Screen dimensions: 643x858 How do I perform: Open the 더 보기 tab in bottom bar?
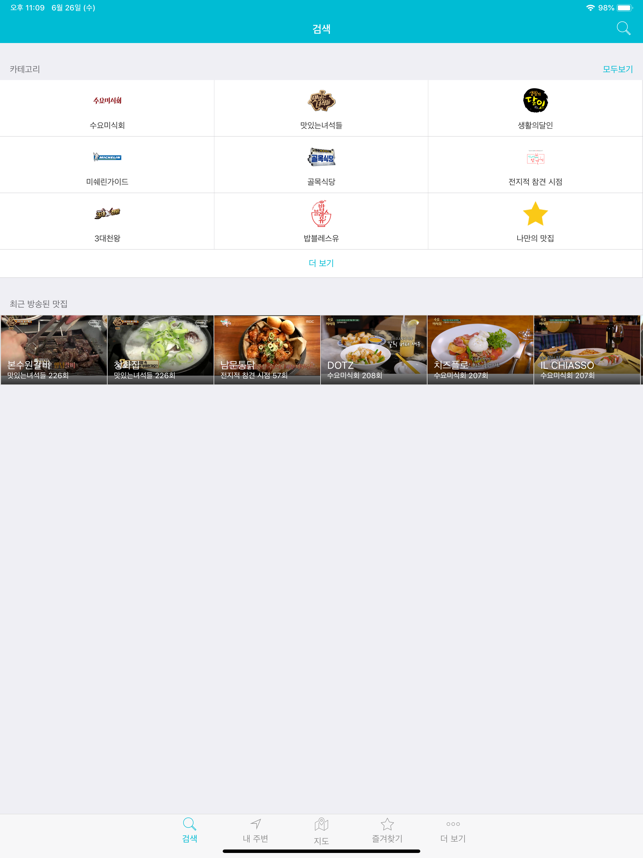[x=453, y=830]
